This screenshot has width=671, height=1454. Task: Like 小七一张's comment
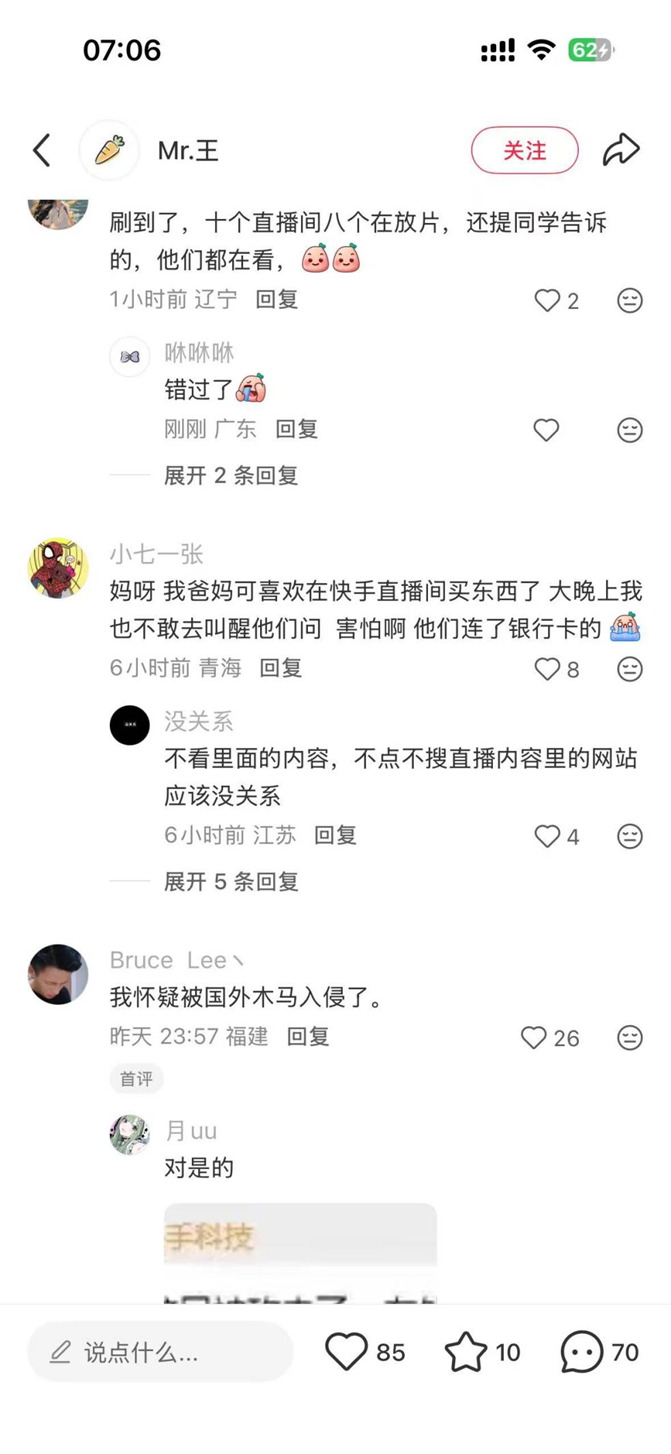click(x=548, y=669)
